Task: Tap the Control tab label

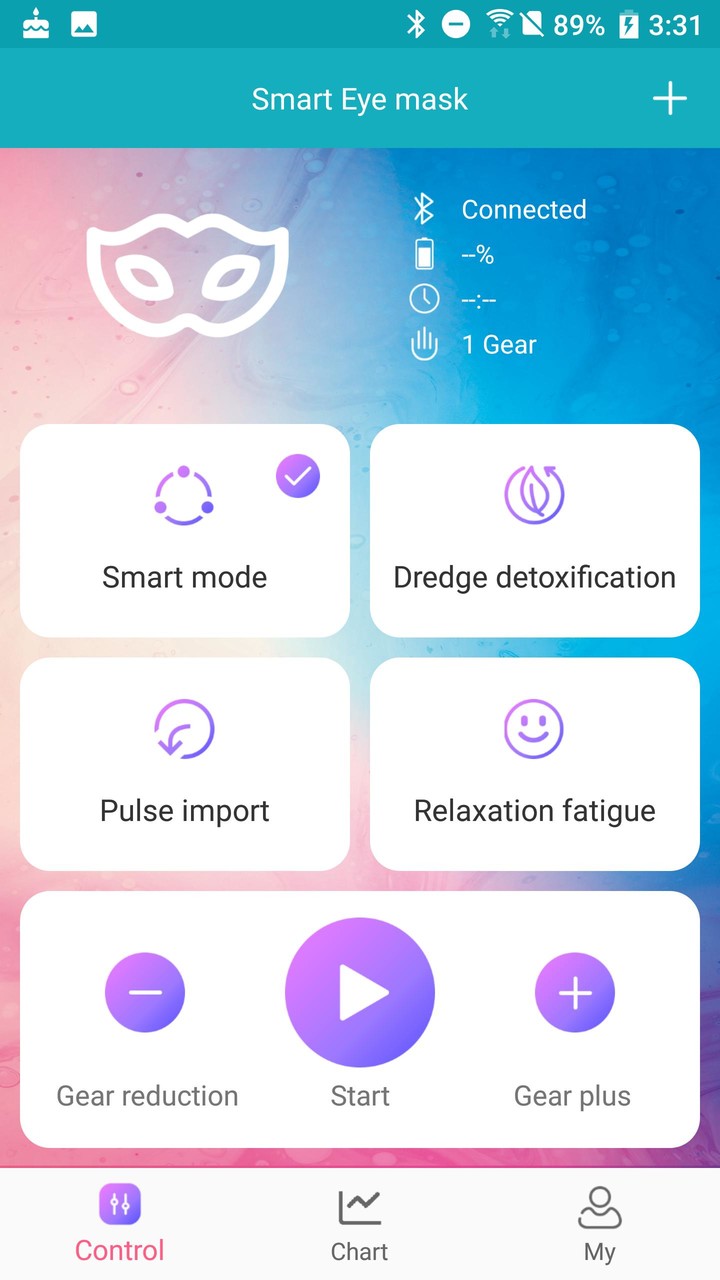Action: [119, 1250]
